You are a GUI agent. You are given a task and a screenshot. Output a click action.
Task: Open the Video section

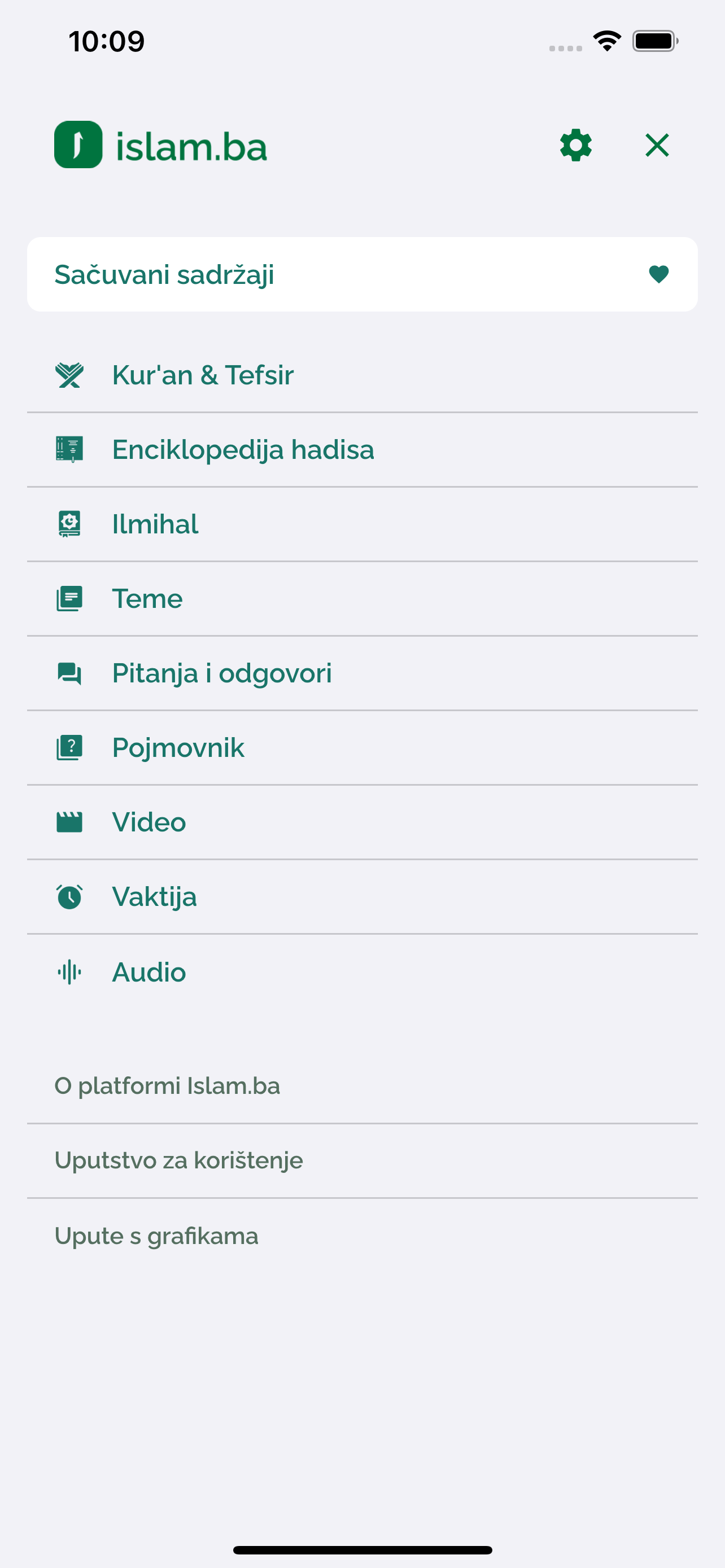[x=149, y=822]
